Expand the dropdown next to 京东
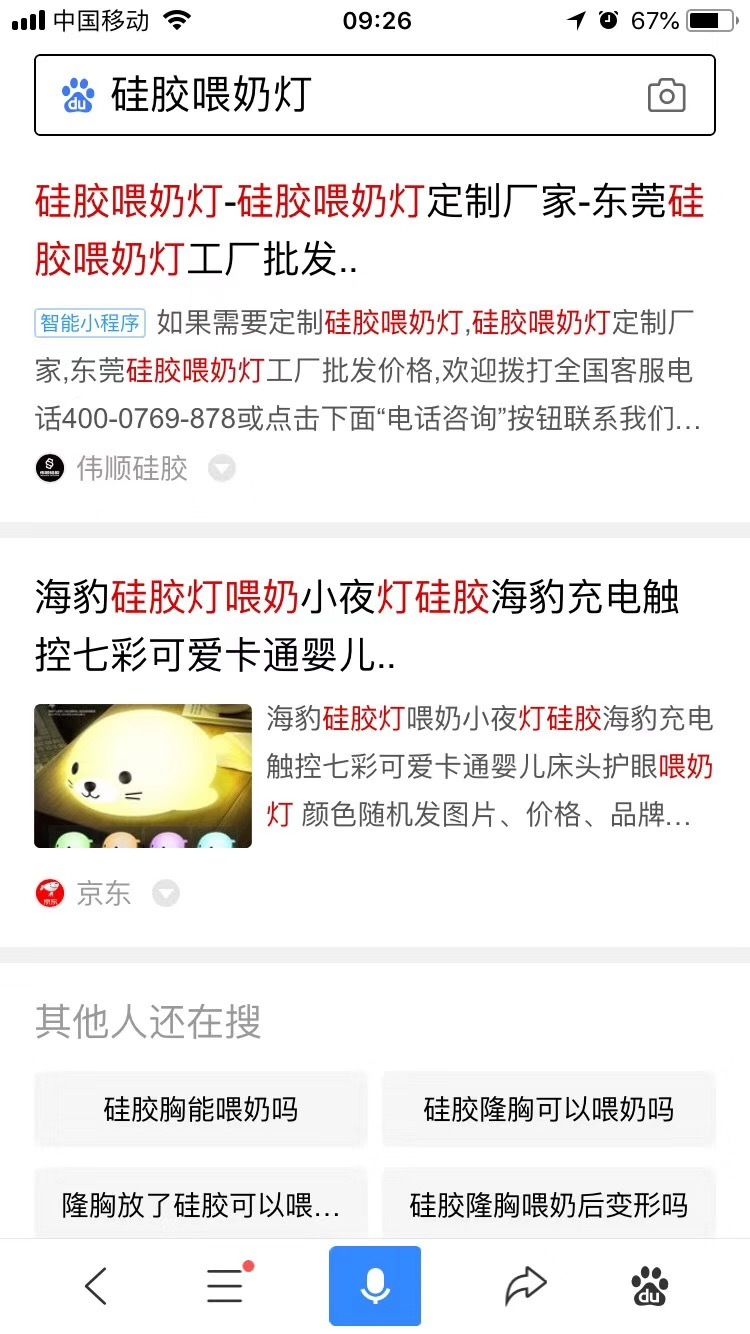The image size is (750, 1334). 166,893
